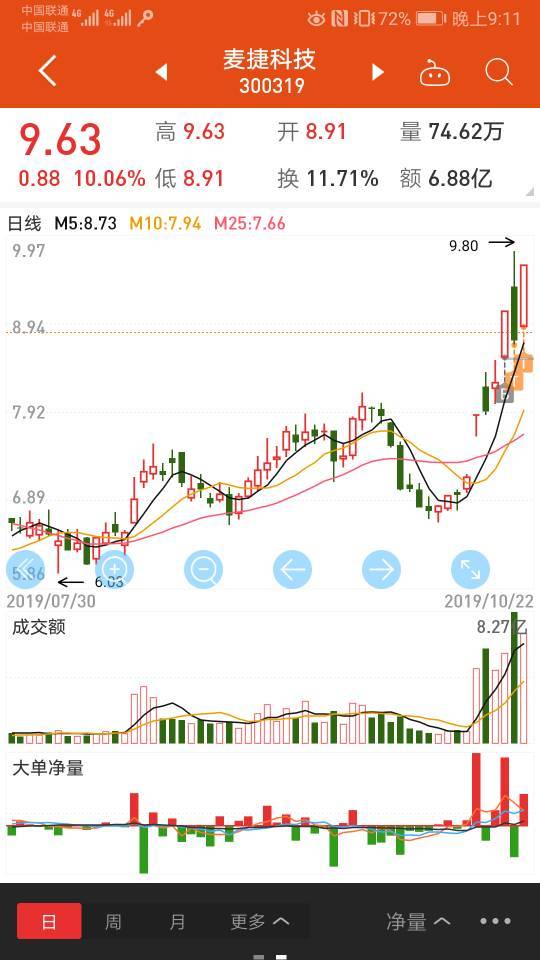Image resolution: width=540 pixels, height=960 pixels.
Task: Switch to the next stock
Action: (x=378, y=72)
